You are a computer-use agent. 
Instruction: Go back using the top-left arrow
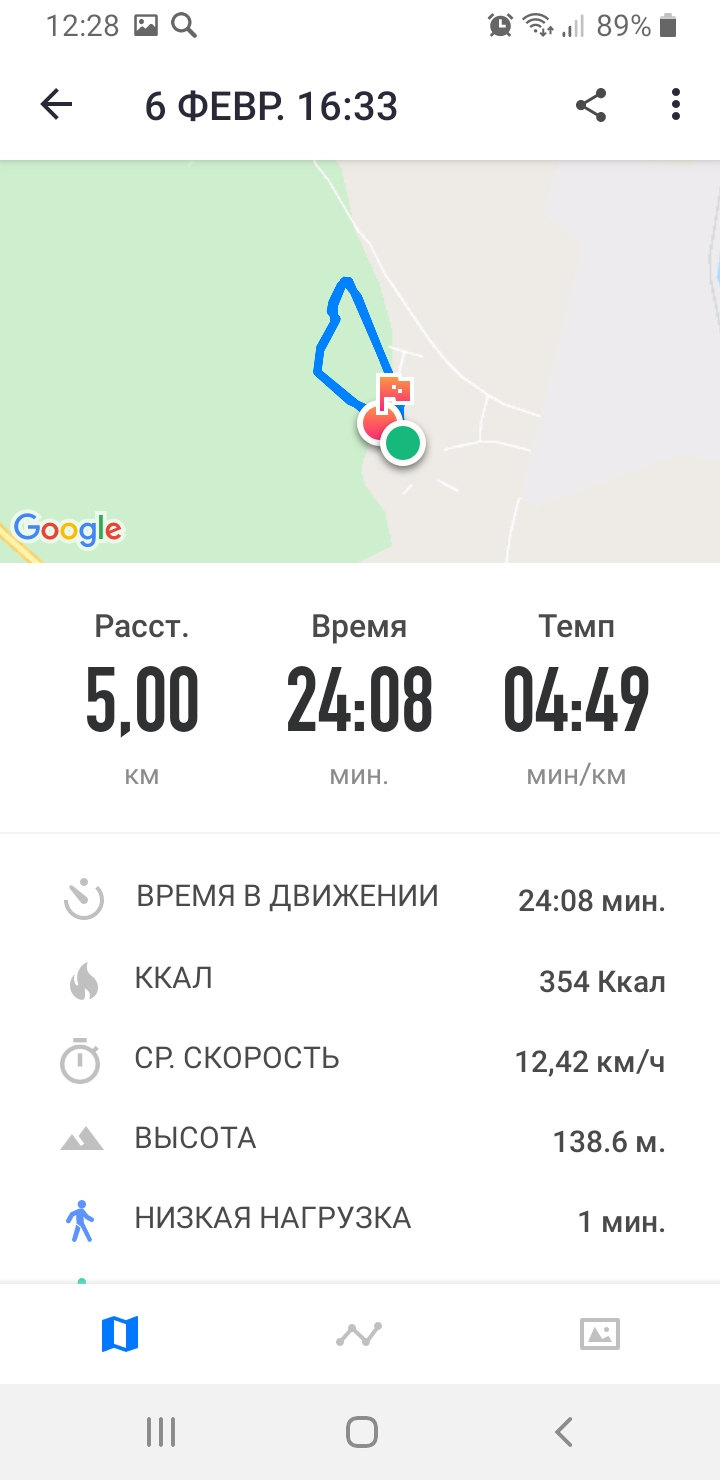[x=57, y=105]
